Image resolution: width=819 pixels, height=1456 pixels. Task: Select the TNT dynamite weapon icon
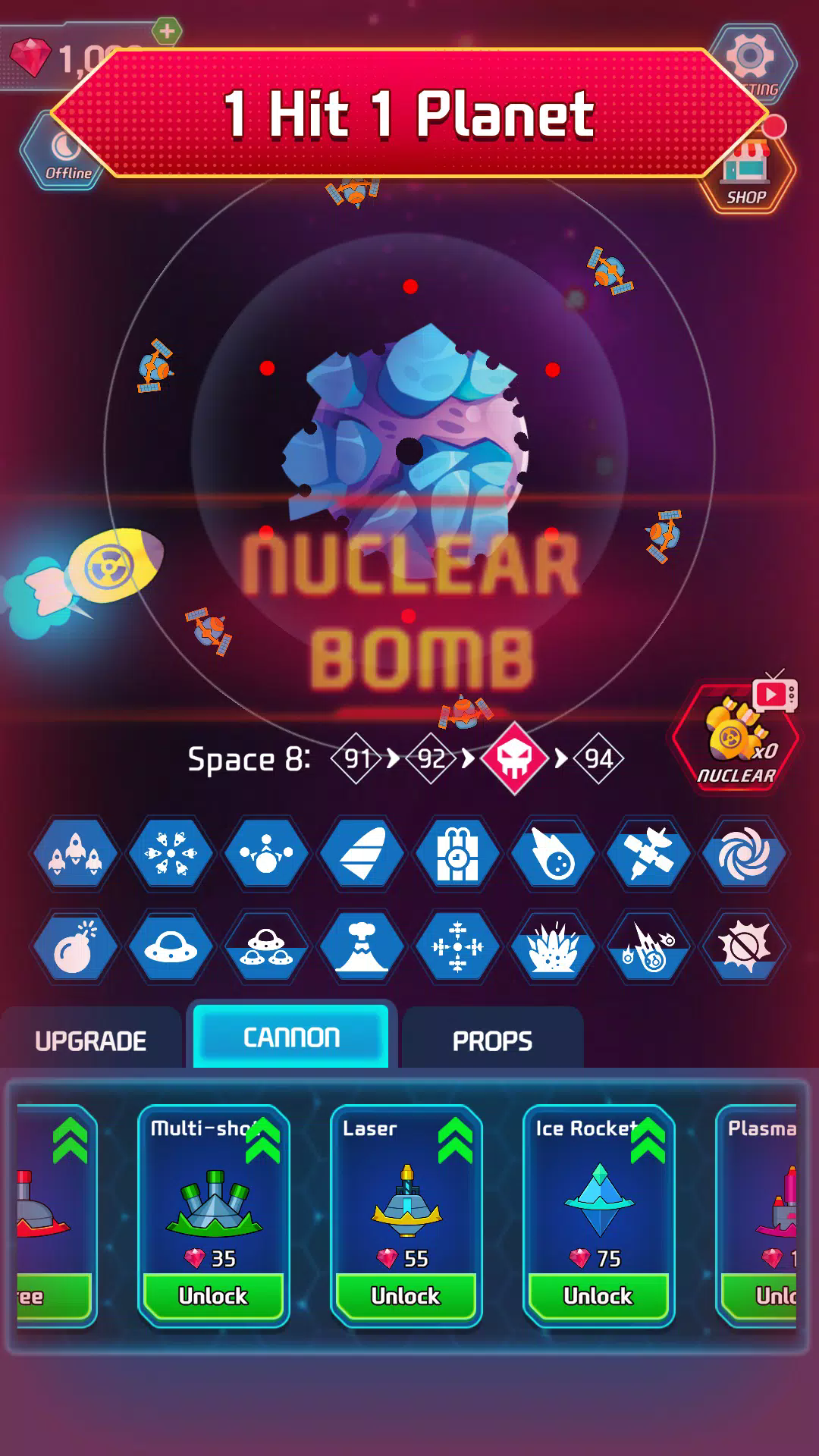[x=456, y=853]
